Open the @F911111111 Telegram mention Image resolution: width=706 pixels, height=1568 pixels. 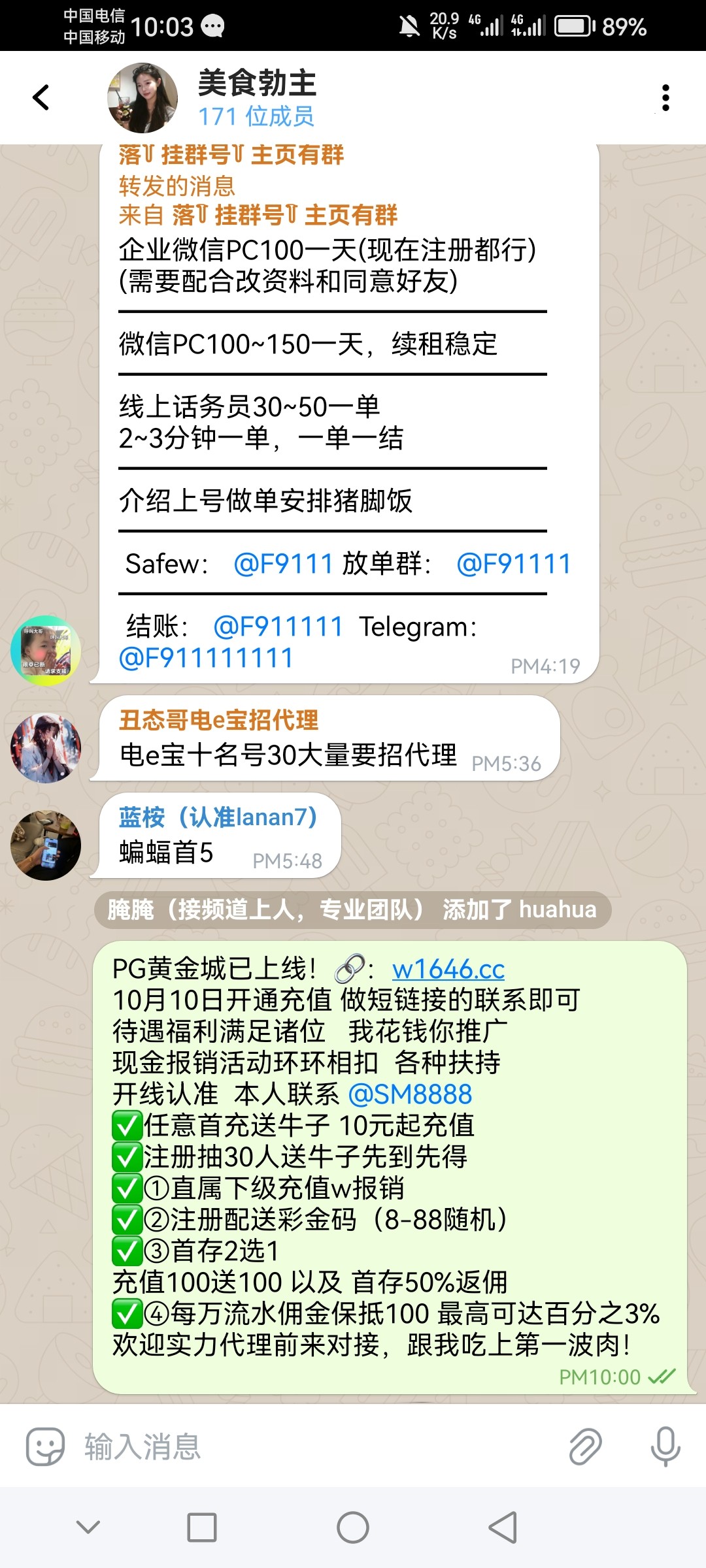206,658
